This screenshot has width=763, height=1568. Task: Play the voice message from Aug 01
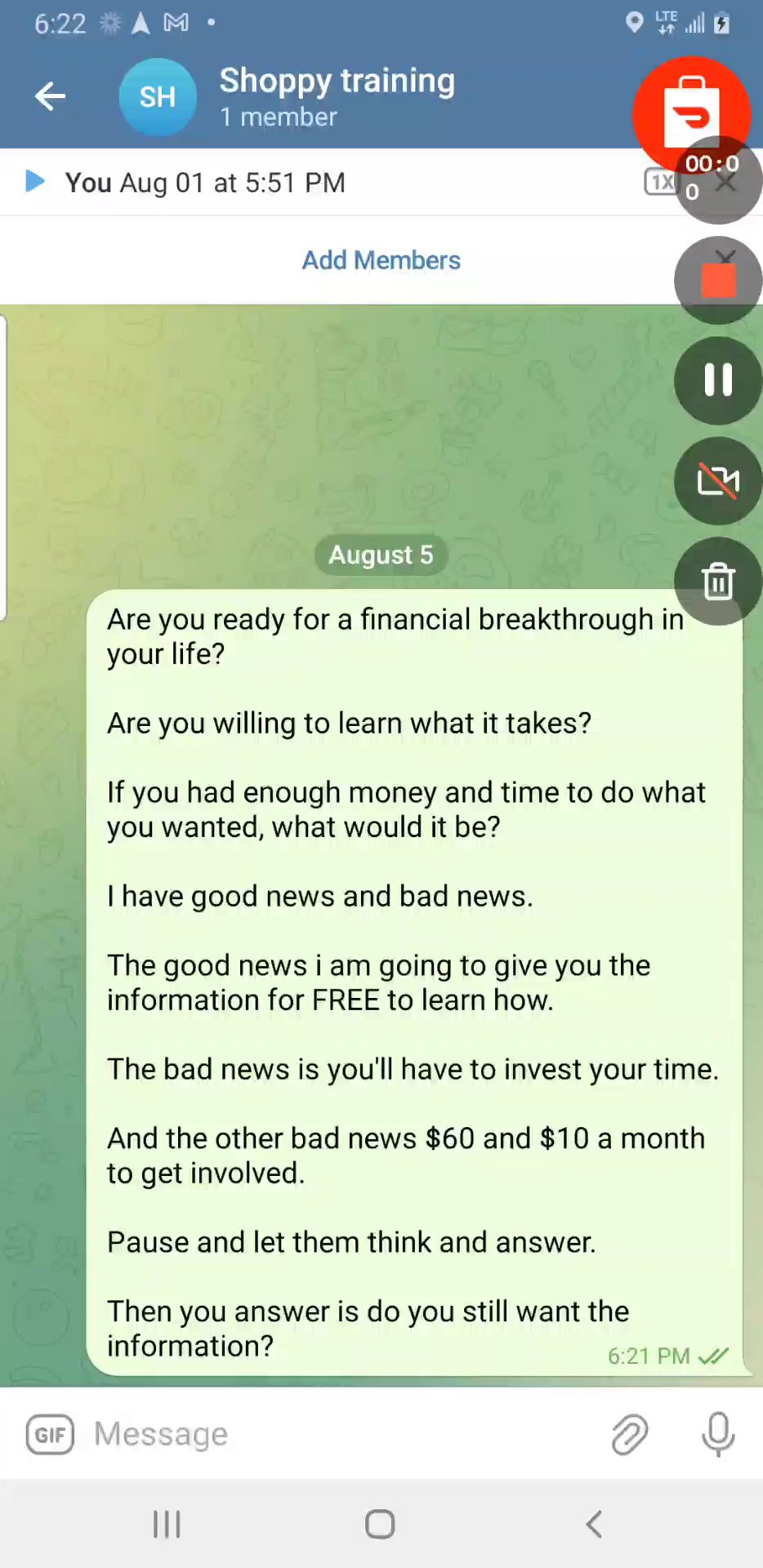(x=35, y=180)
